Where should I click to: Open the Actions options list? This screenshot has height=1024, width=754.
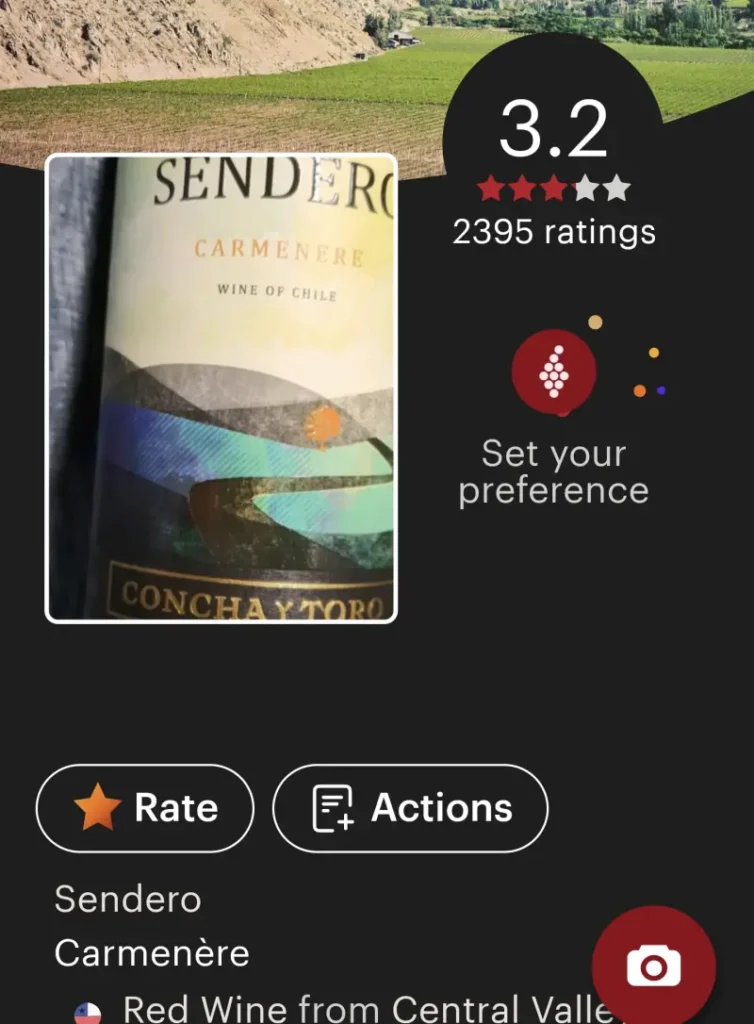tap(409, 808)
